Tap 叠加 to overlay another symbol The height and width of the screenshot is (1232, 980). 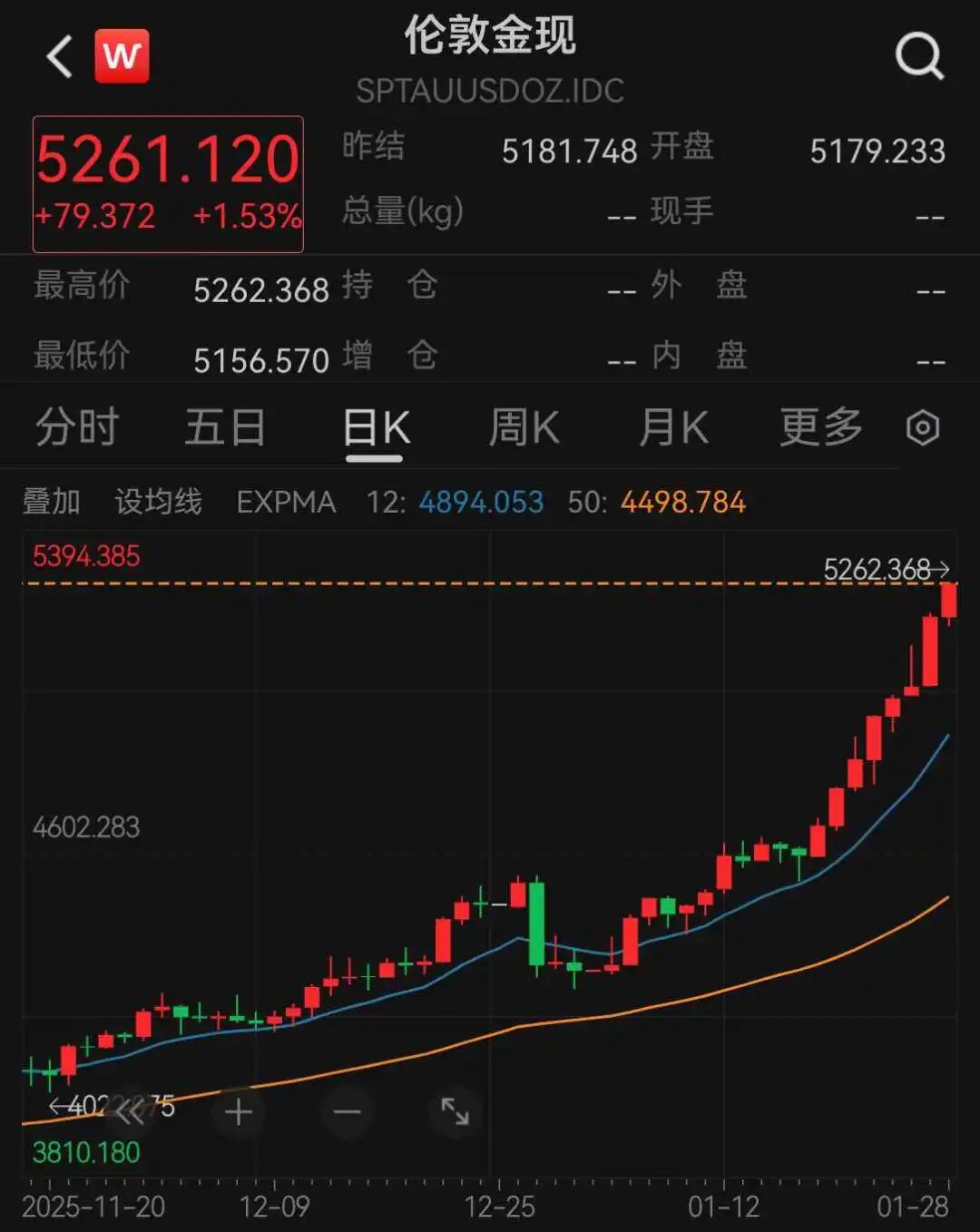(52, 502)
